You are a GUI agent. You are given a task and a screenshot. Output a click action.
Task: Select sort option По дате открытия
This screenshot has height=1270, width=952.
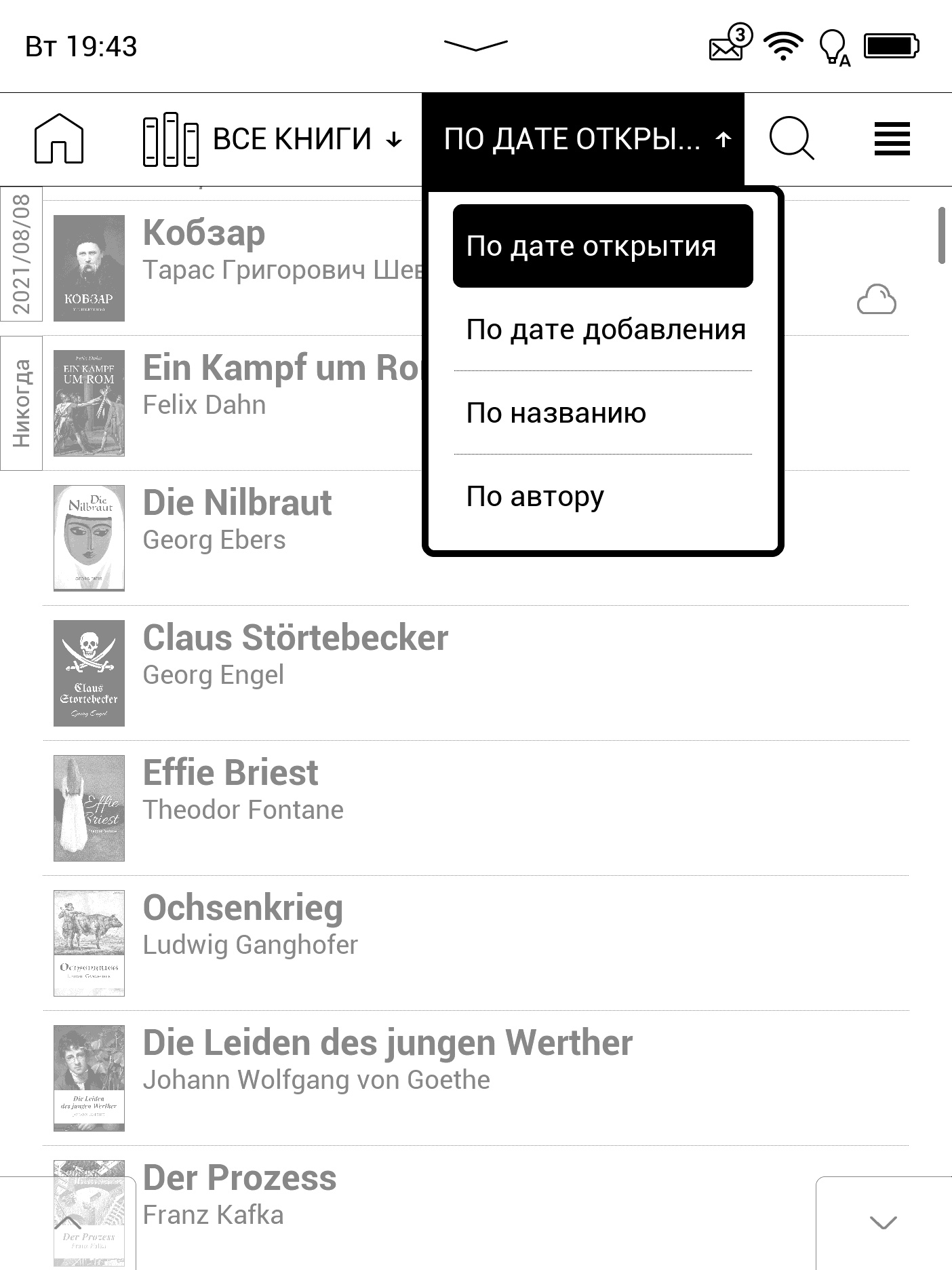coord(602,246)
